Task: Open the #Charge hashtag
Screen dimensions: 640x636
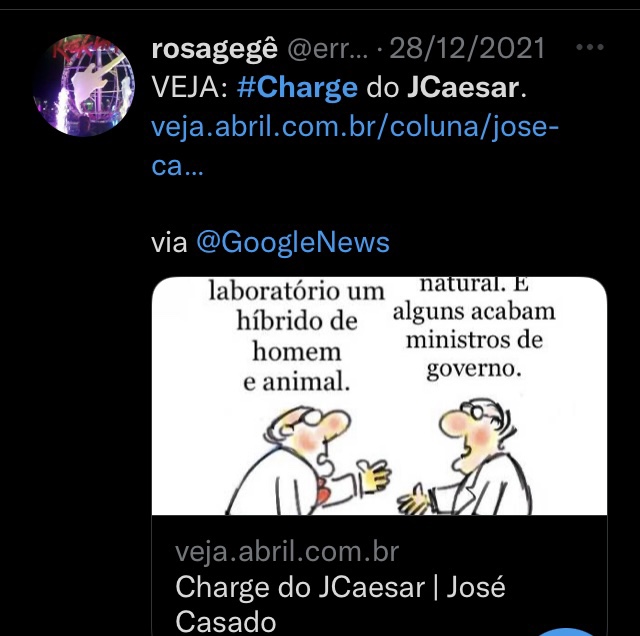Action: pos(297,88)
